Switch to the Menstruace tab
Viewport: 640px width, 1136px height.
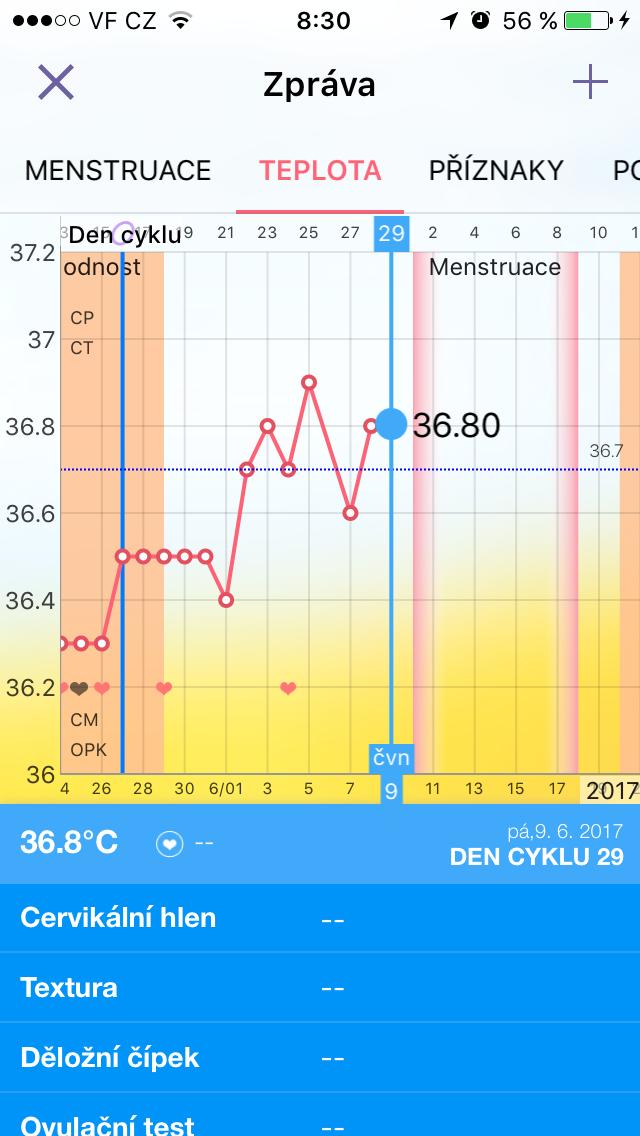point(118,170)
